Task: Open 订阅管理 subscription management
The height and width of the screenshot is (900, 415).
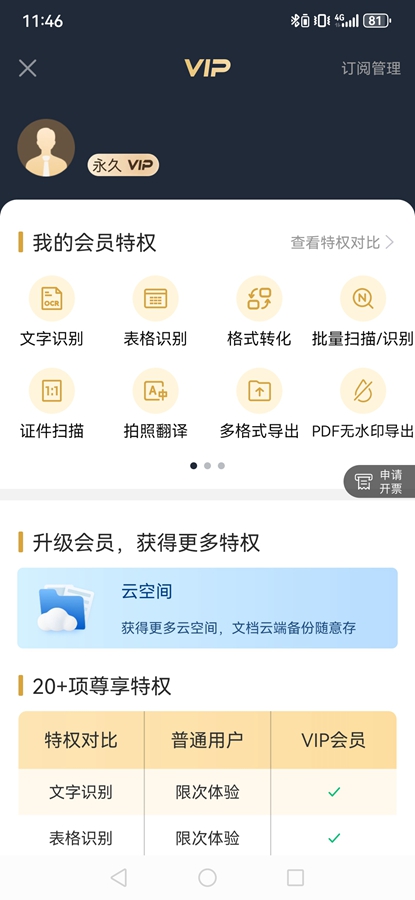Action: point(371,68)
